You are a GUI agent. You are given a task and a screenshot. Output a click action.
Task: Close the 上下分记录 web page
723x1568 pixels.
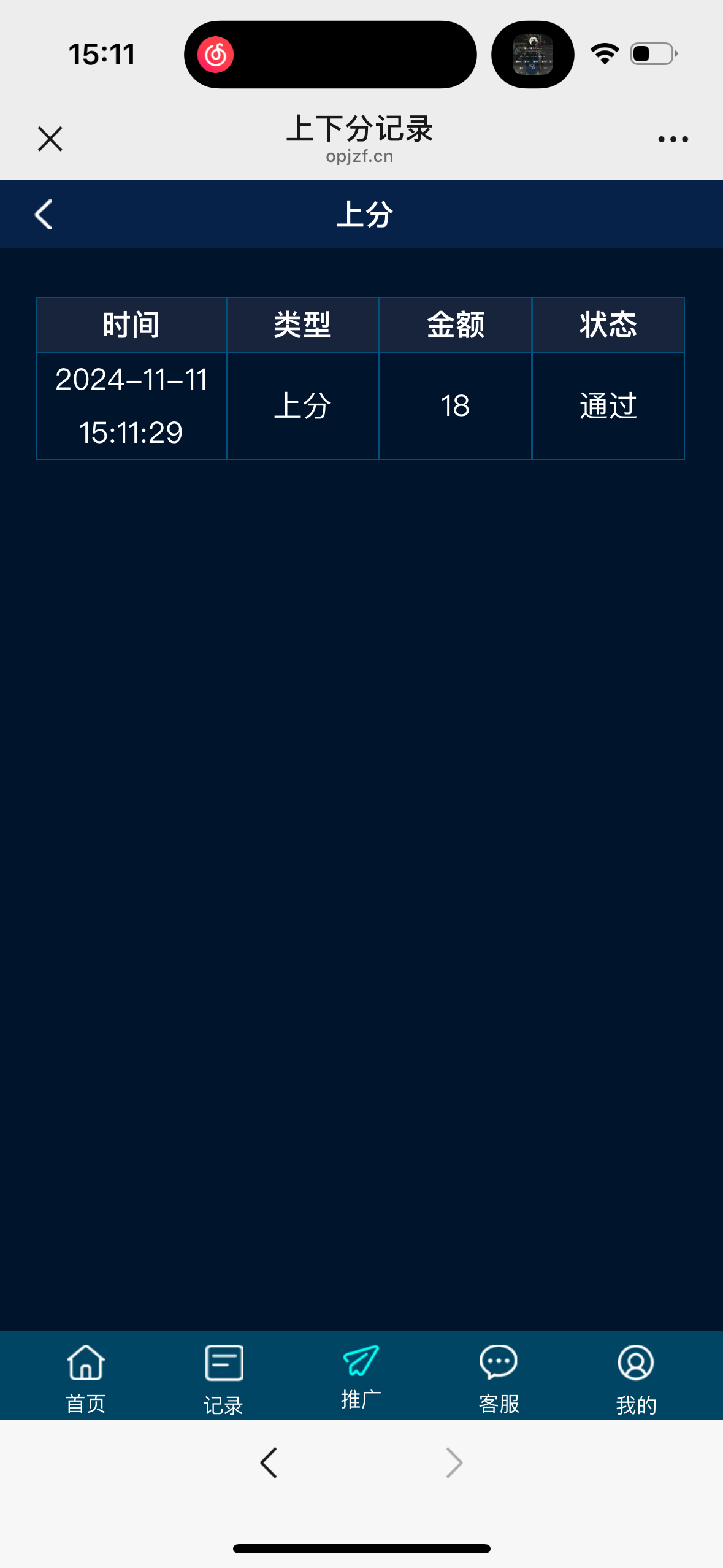[50, 139]
